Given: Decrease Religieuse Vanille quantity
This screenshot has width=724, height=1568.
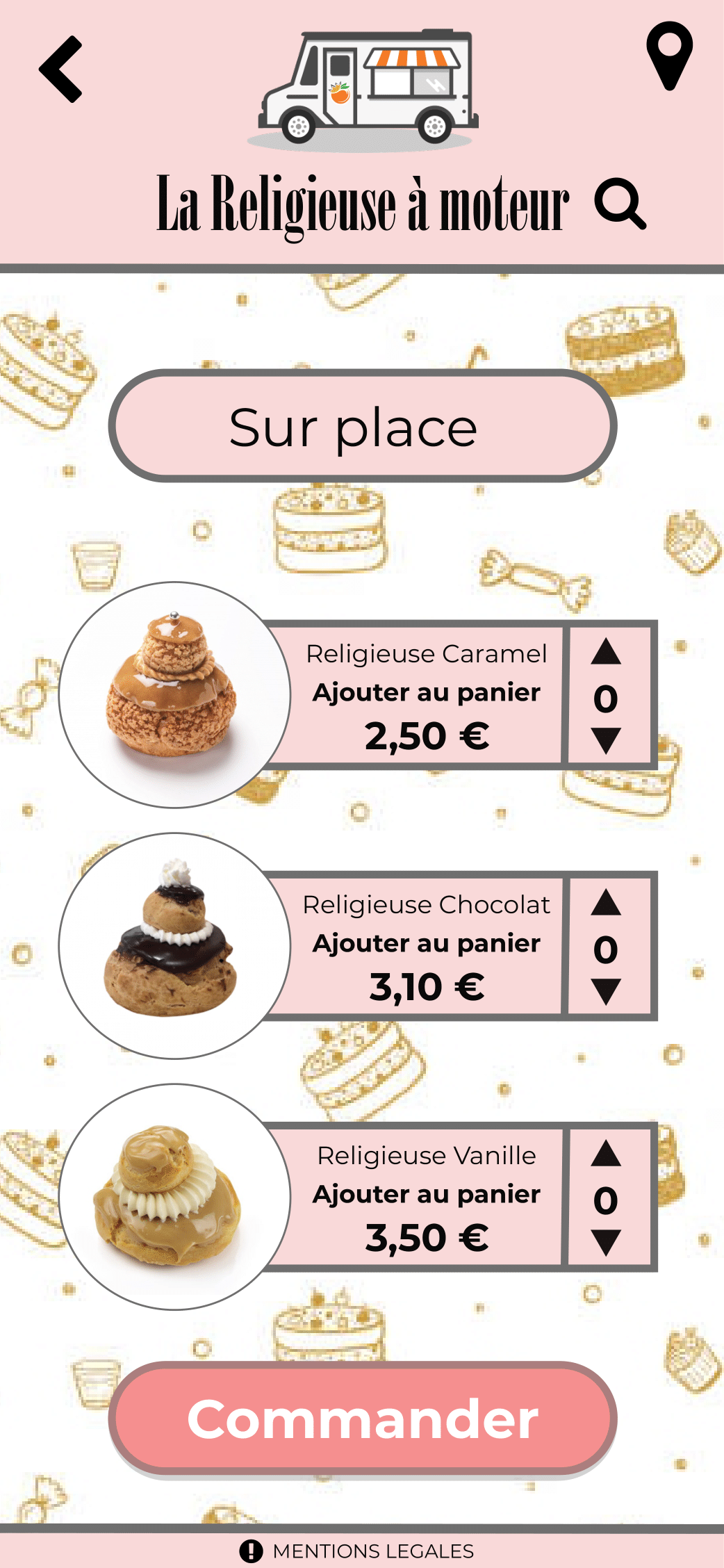Looking at the screenshot, I should tap(606, 1242).
